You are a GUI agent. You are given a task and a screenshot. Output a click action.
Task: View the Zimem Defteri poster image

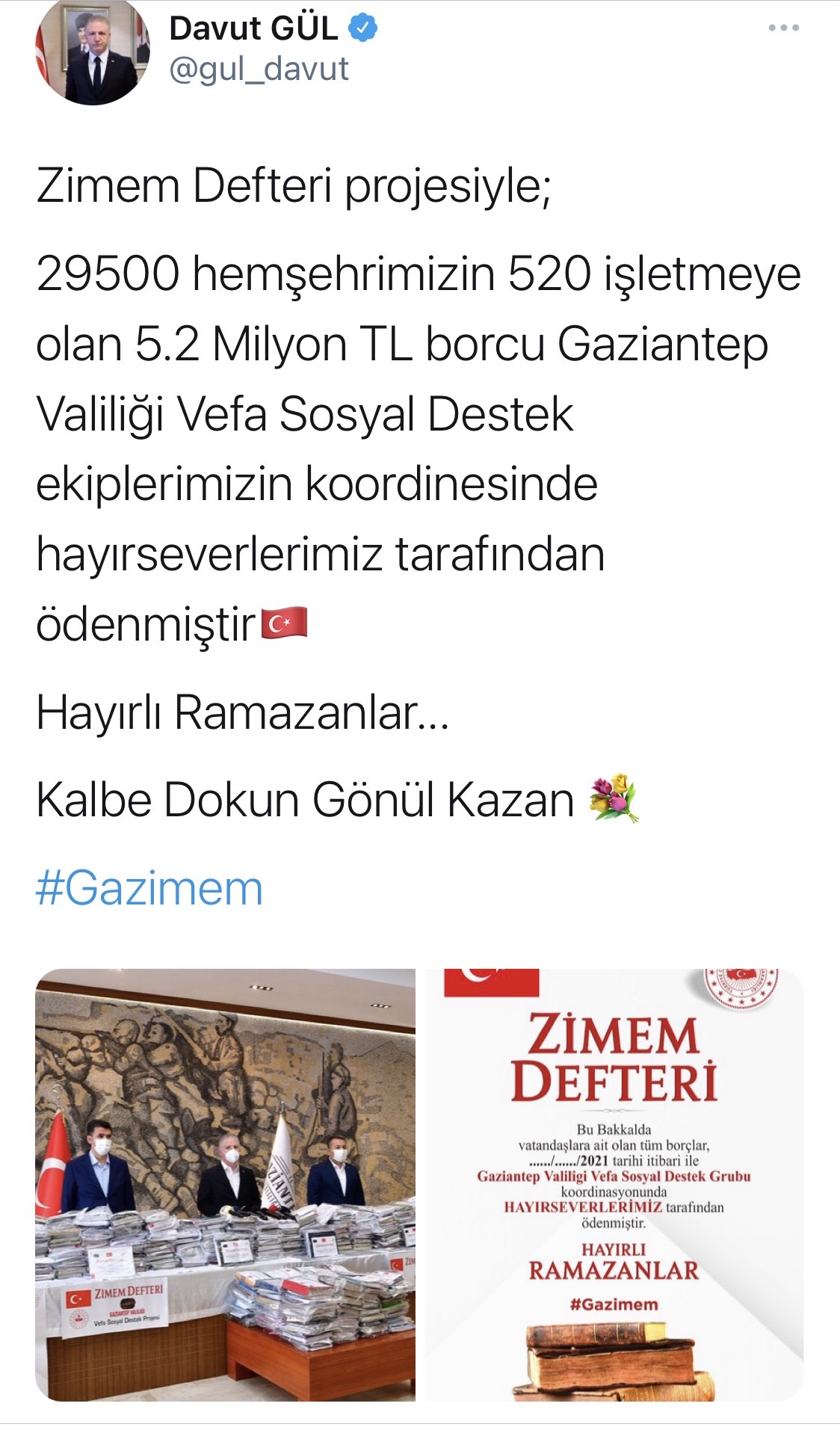[614, 1184]
